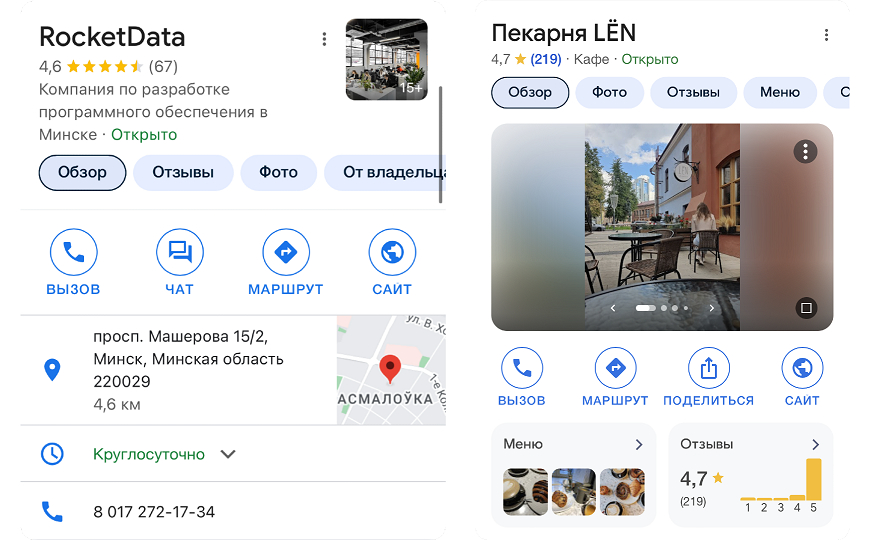
Task: Tap the phone number 8 017 272-17-34
Action: tap(154, 512)
